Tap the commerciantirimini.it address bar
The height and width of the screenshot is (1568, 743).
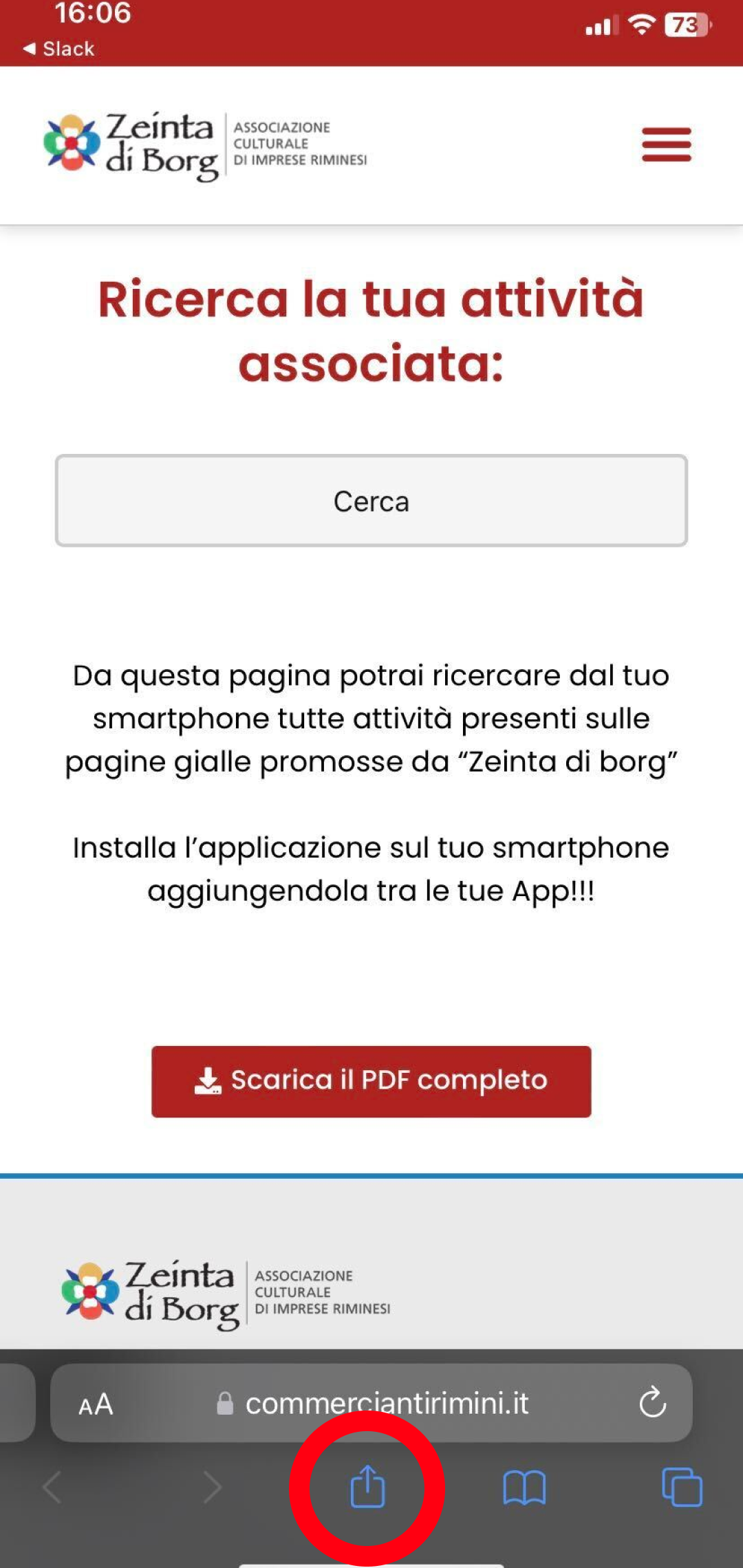click(x=371, y=1403)
